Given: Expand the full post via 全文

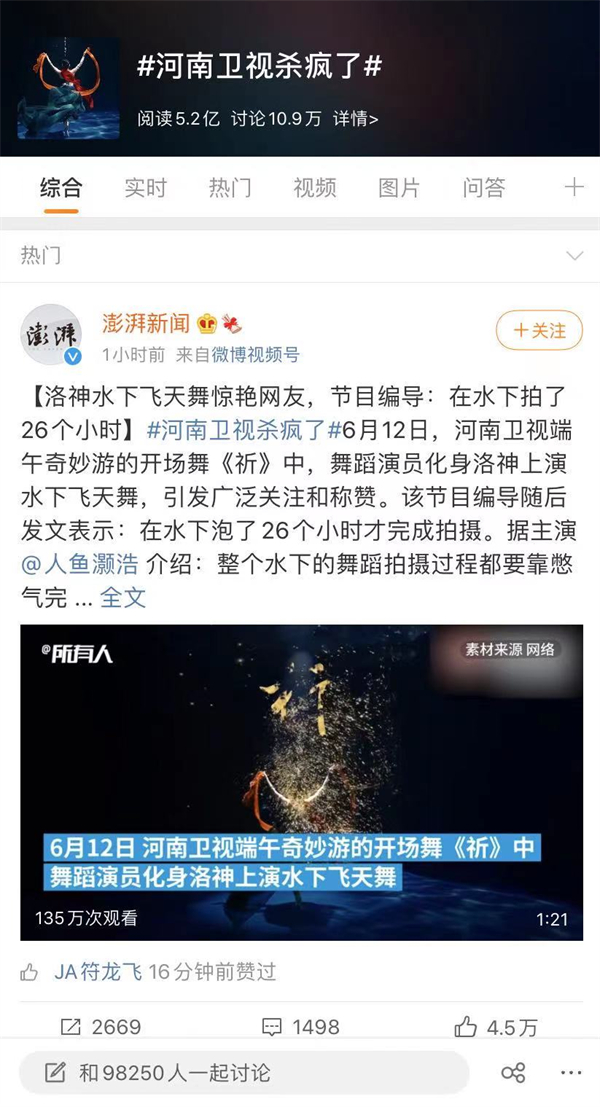Looking at the screenshot, I should point(123,597).
